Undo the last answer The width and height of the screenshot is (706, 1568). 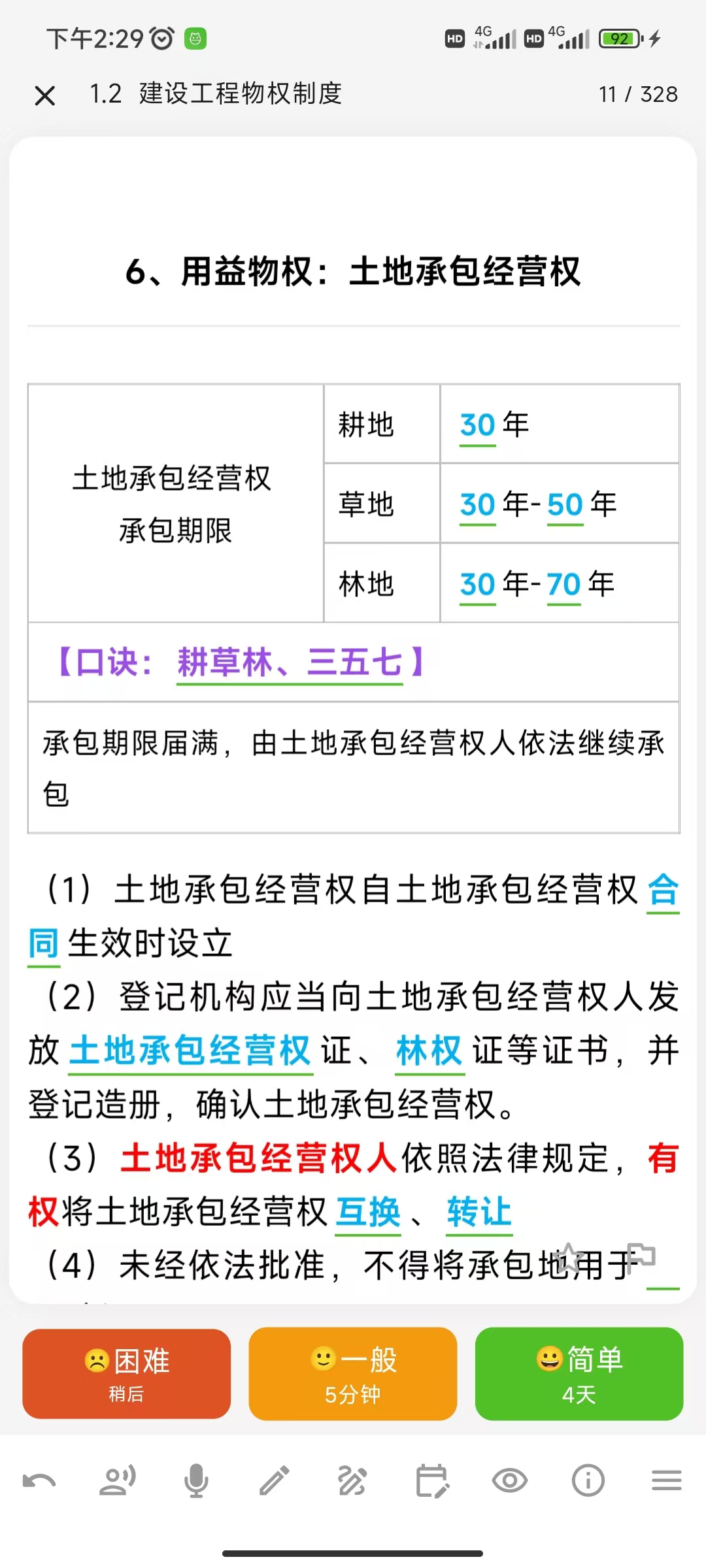tap(39, 1481)
